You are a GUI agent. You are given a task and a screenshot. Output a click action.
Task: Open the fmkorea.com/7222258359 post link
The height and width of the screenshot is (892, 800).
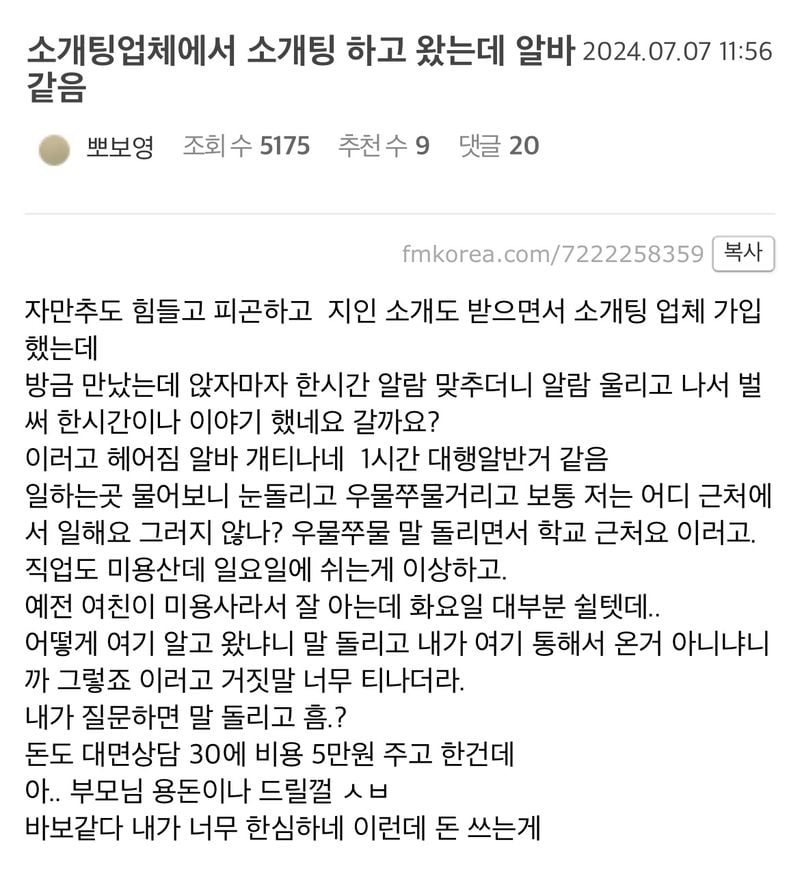click(x=552, y=254)
